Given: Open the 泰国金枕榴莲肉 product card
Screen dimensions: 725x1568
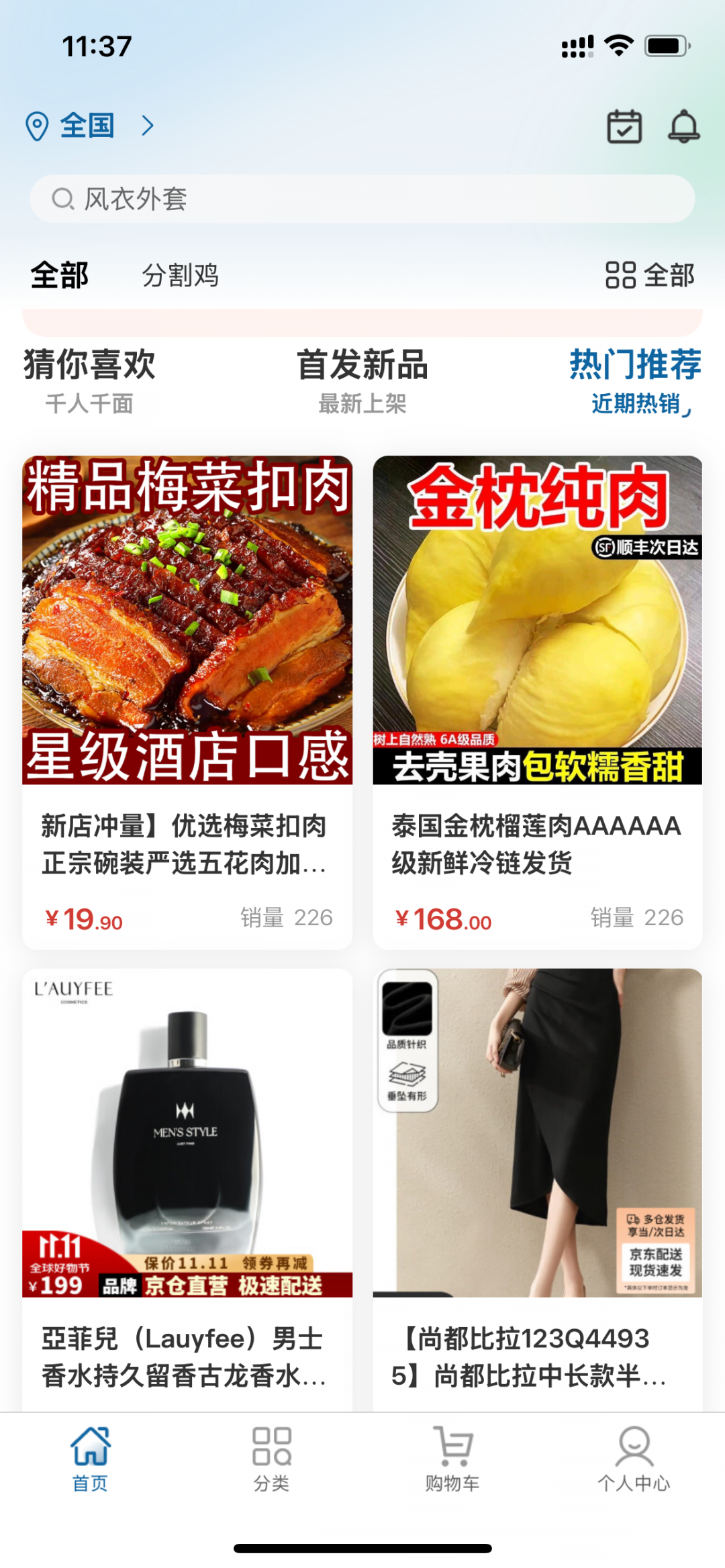Looking at the screenshot, I should click(x=538, y=701).
